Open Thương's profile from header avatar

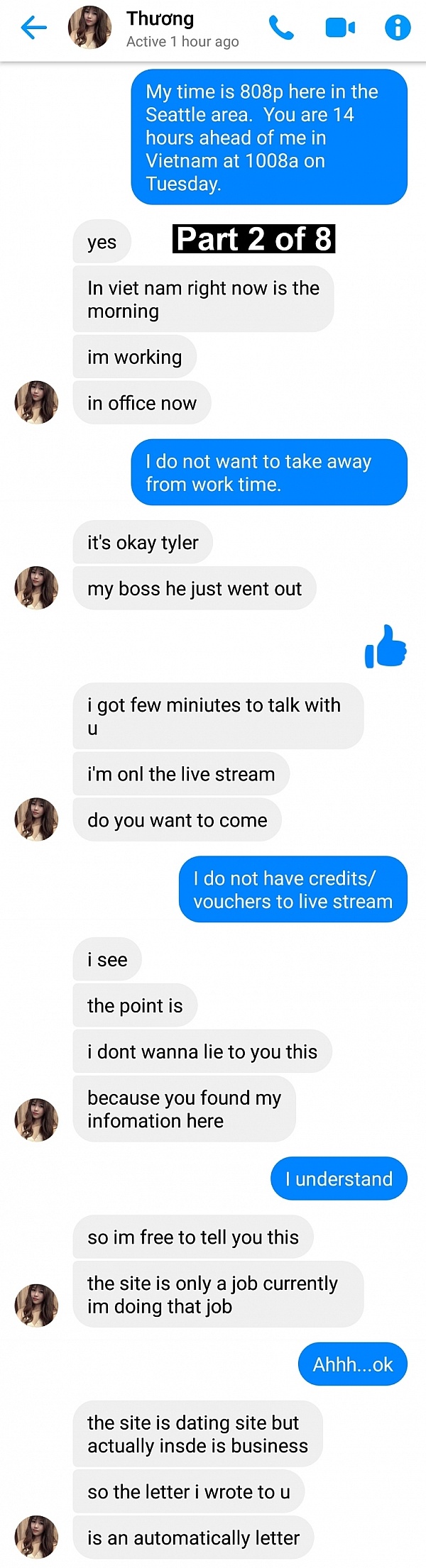tap(89, 28)
